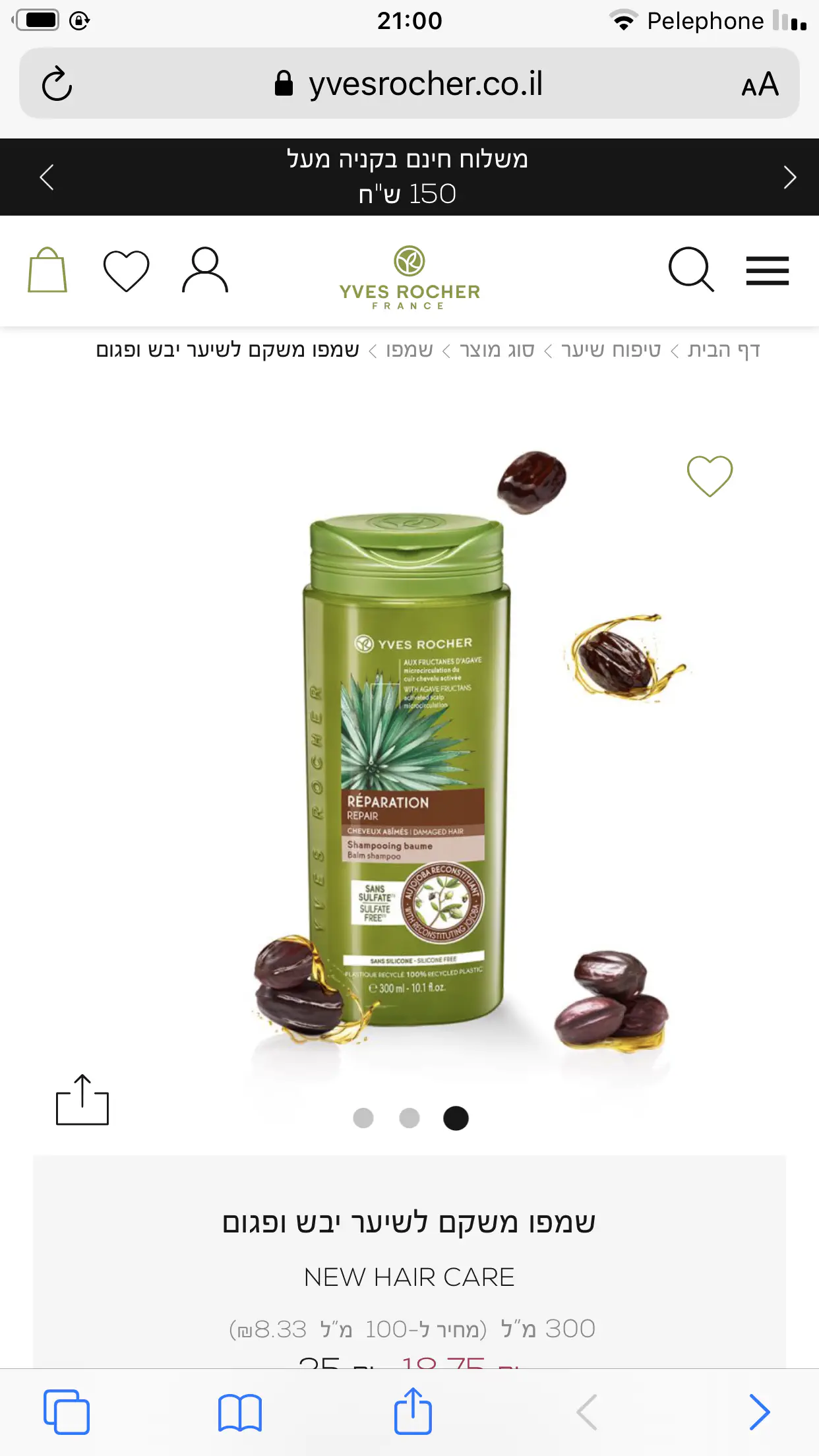Image resolution: width=819 pixels, height=1456 pixels.
Task: Go forward in Safari
Action: click(760, 1412)
